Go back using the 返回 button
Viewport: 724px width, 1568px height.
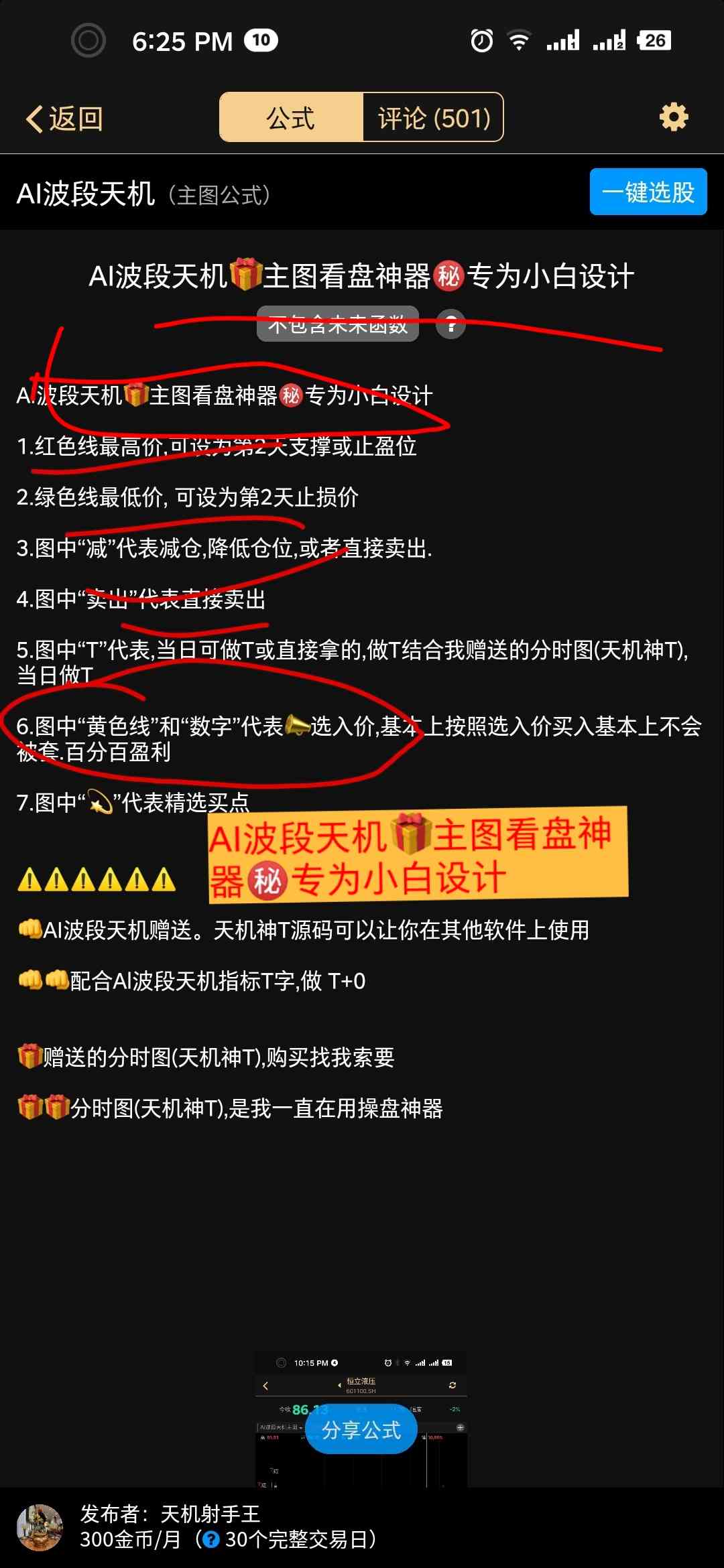click(x=64, y=119)
